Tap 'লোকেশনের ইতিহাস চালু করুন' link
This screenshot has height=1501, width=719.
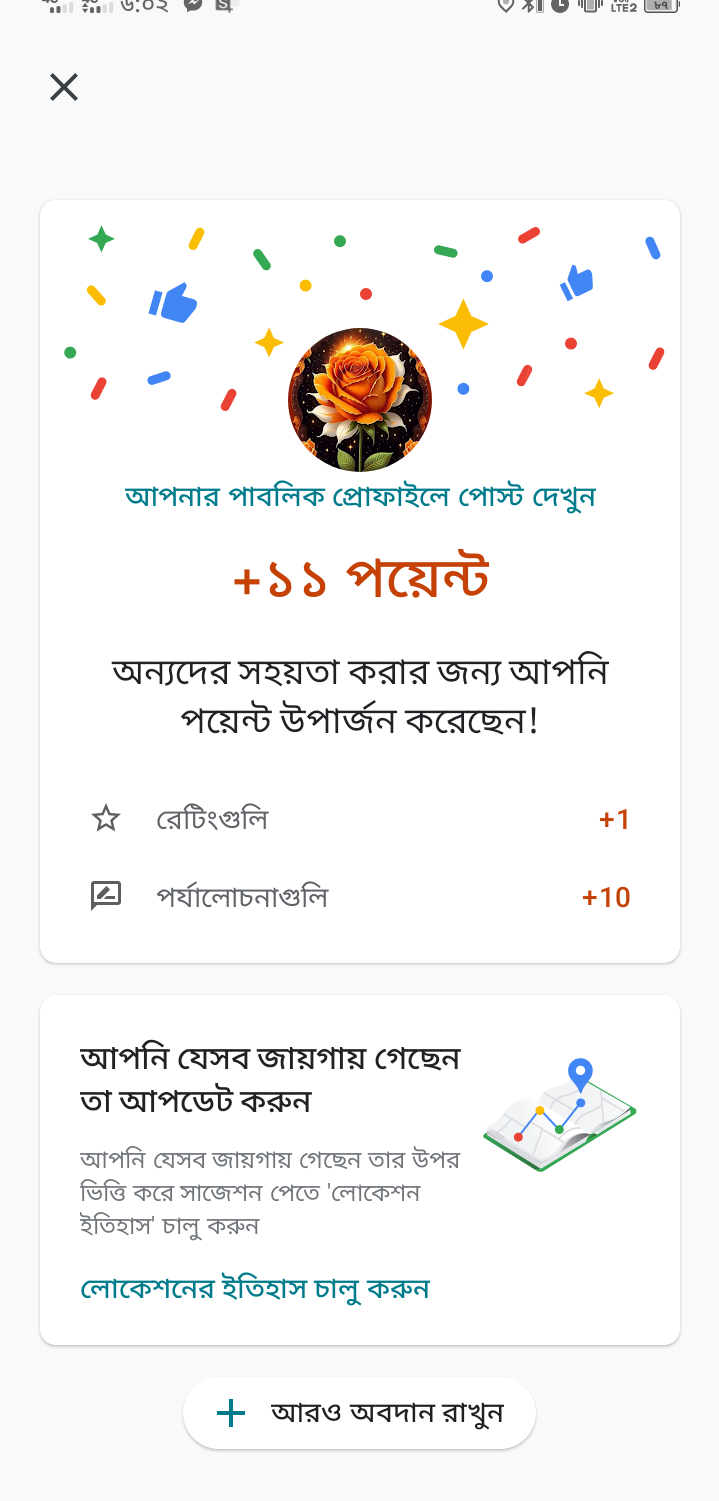tap(255, 1288)
